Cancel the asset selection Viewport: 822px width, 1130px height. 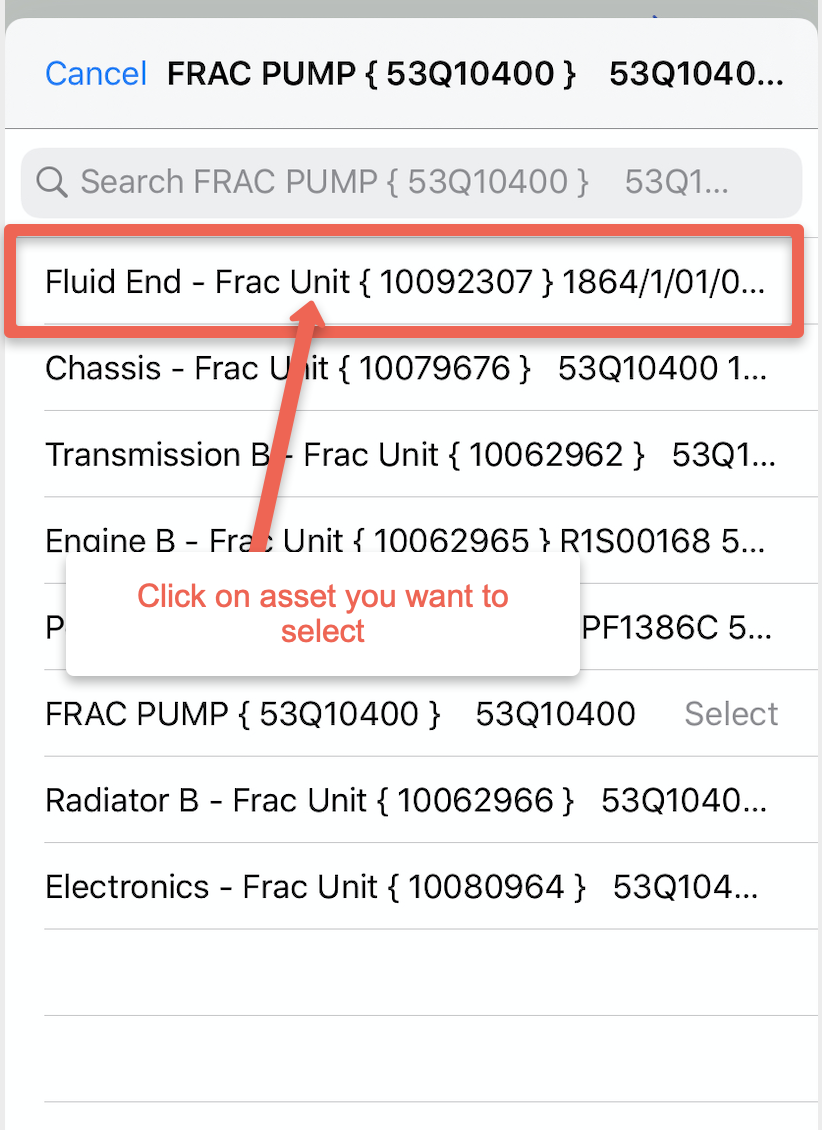[96, 73]
